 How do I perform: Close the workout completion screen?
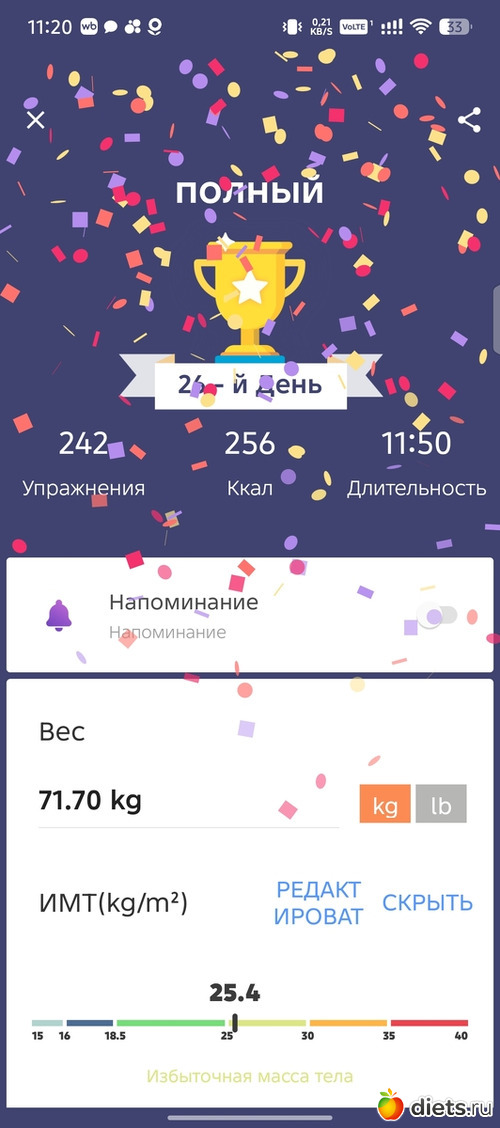click(35, 119)
